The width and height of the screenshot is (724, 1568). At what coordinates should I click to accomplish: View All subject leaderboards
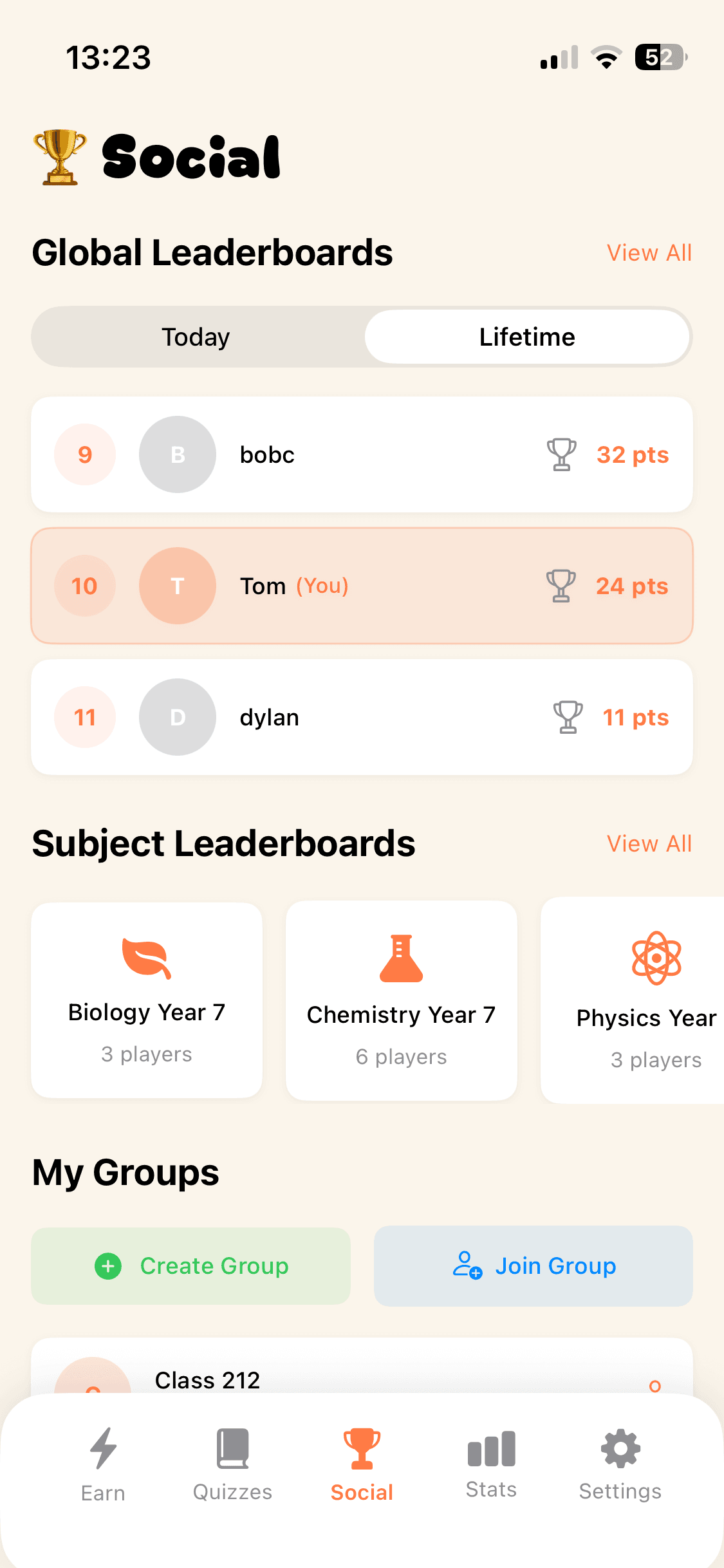tap(649, 844)
